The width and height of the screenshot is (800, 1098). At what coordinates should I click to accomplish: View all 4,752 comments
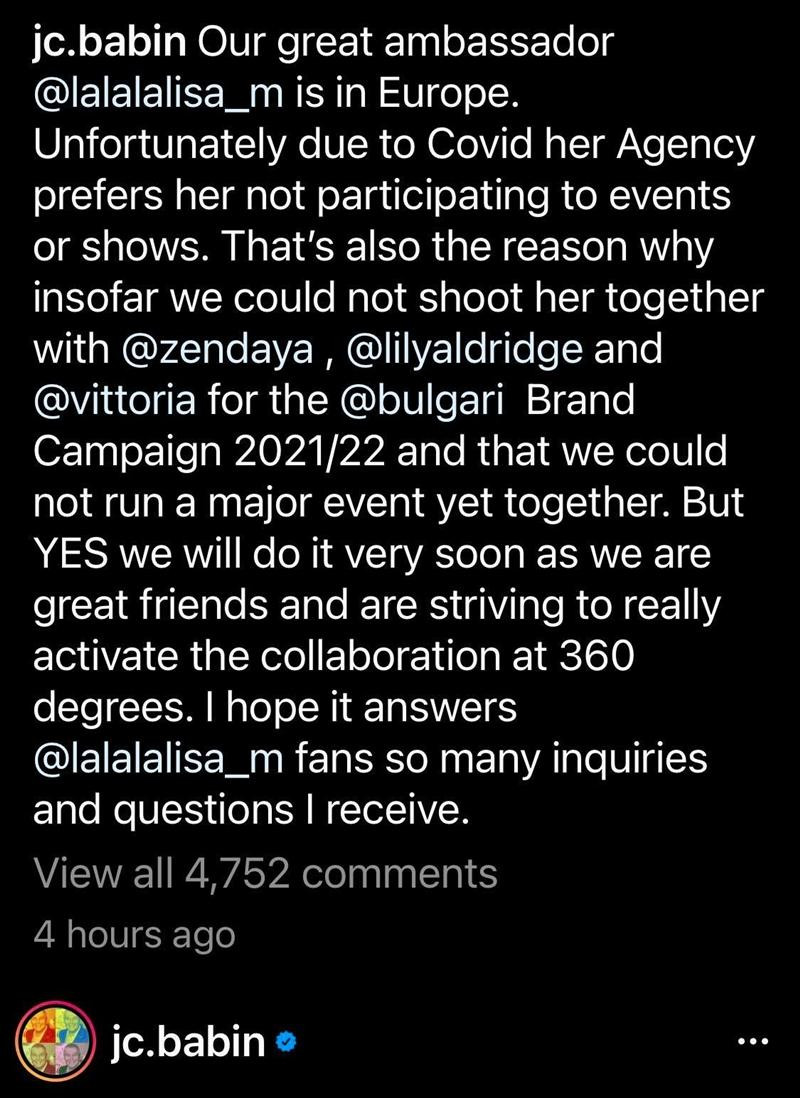click(265, 873)
